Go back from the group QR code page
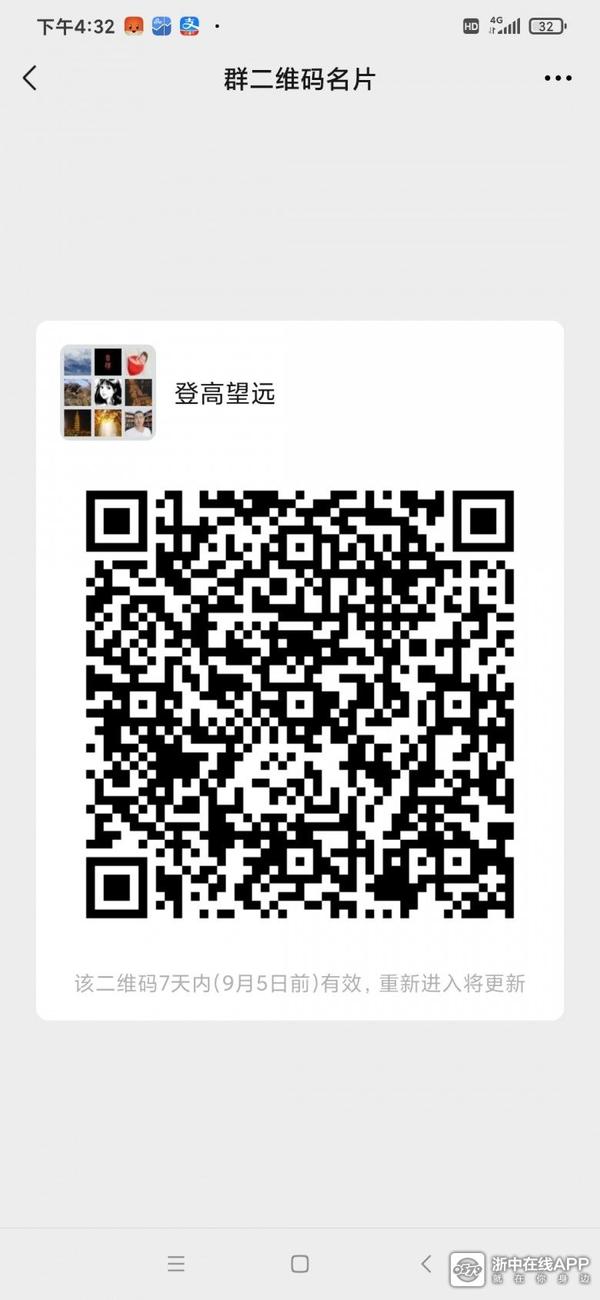This screenshot has width=600, height=1300. (x=30, y=78)
